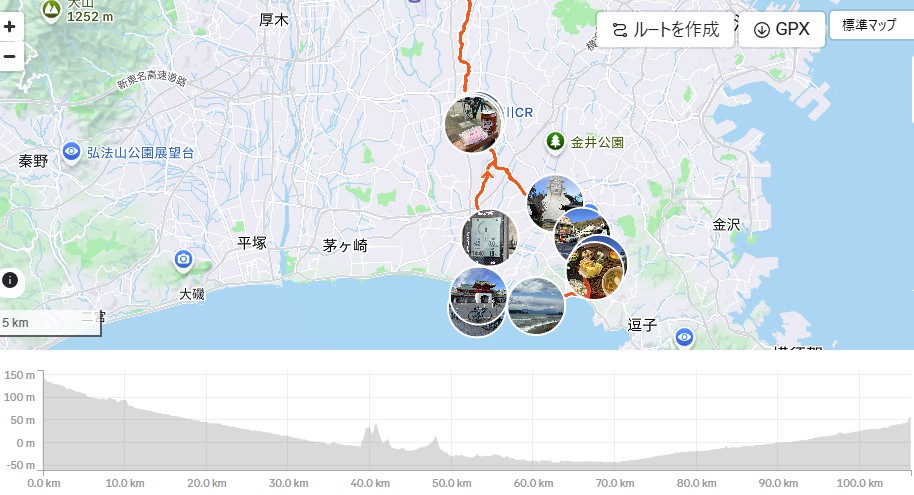
Task: Open the map info icon
Action: pyautogui.click(x=10, y=280)
